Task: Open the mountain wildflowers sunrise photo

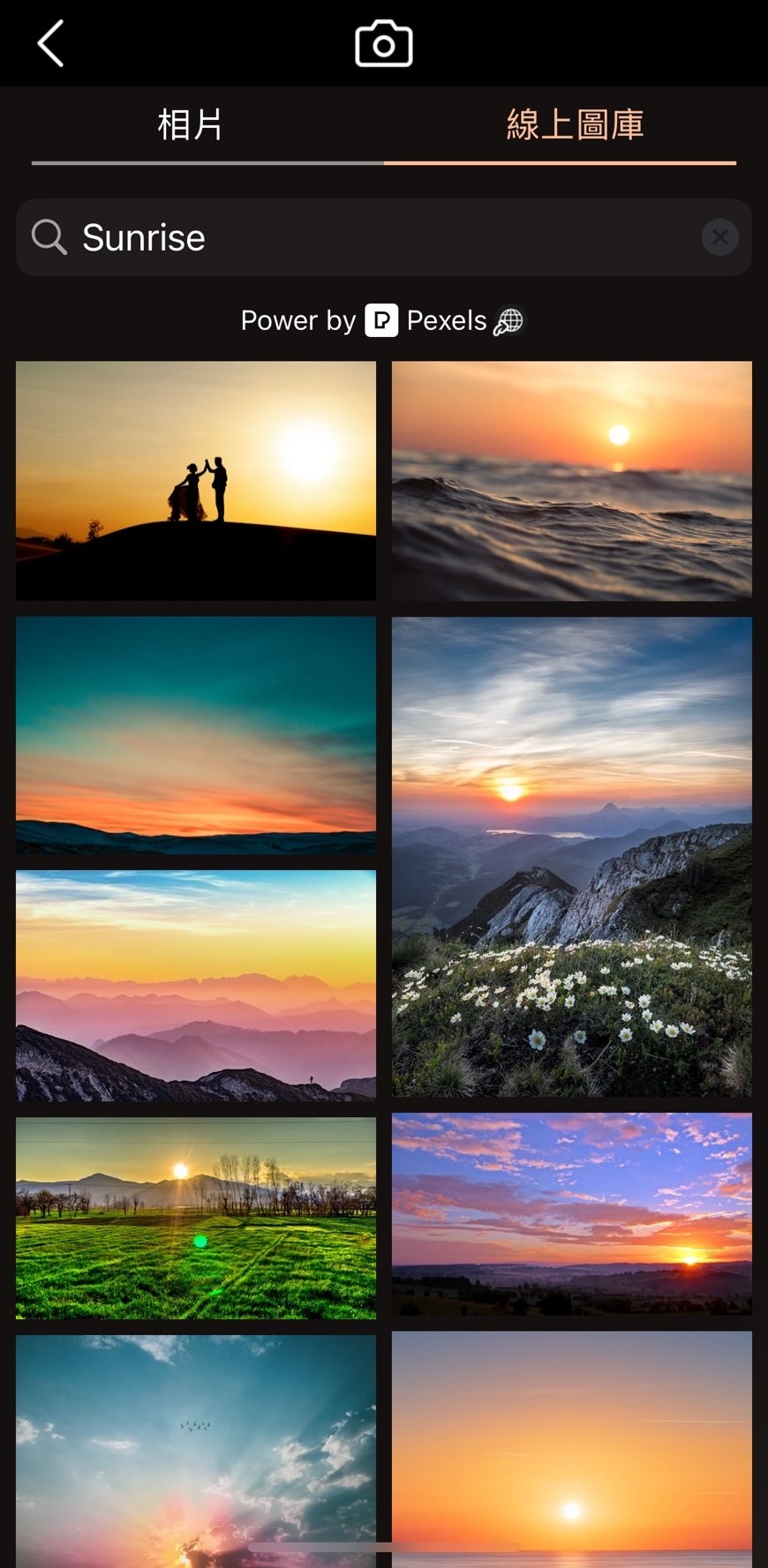Action: point(572,857)
